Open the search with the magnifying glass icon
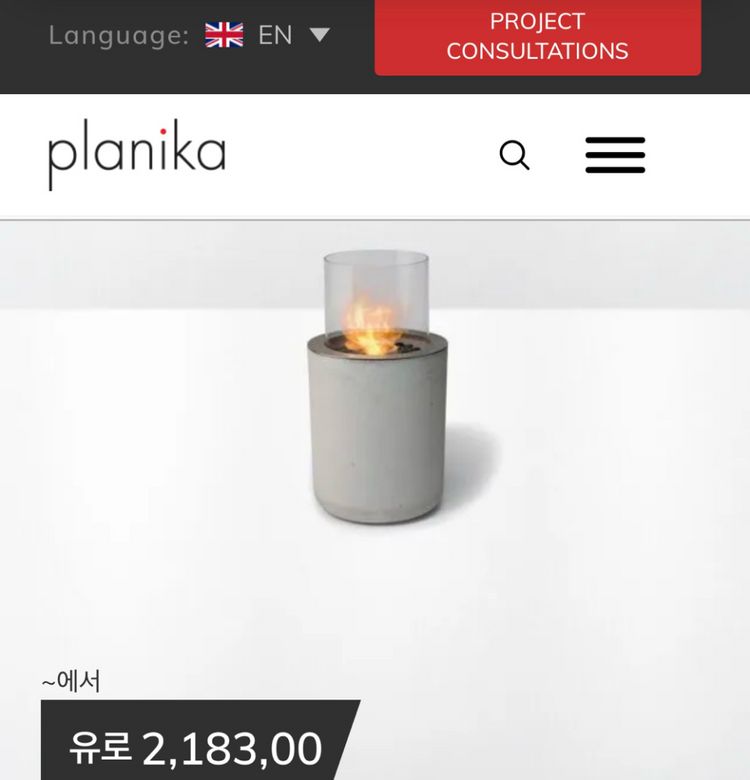750x780 pixels. [515, 156]
